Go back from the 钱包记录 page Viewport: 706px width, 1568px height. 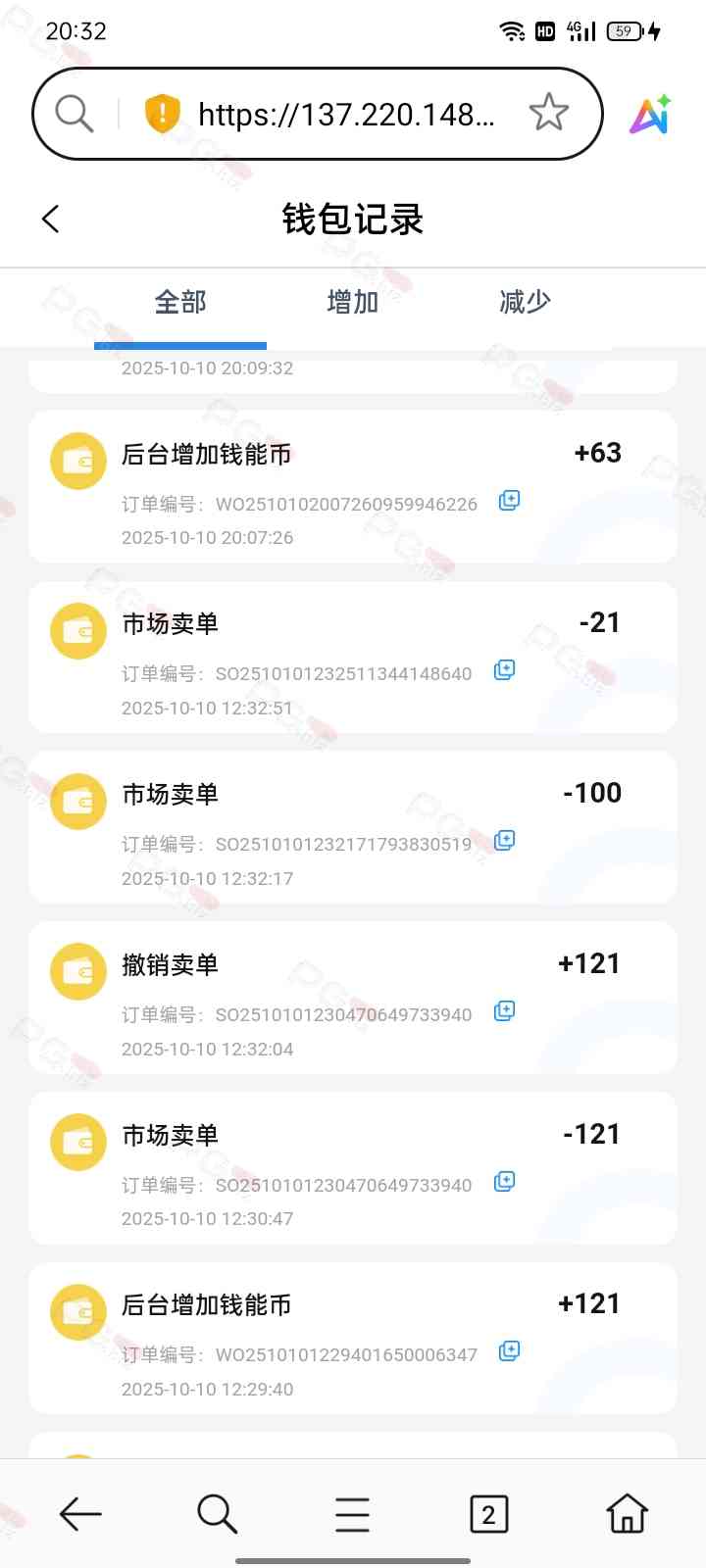tap(51, 219)
